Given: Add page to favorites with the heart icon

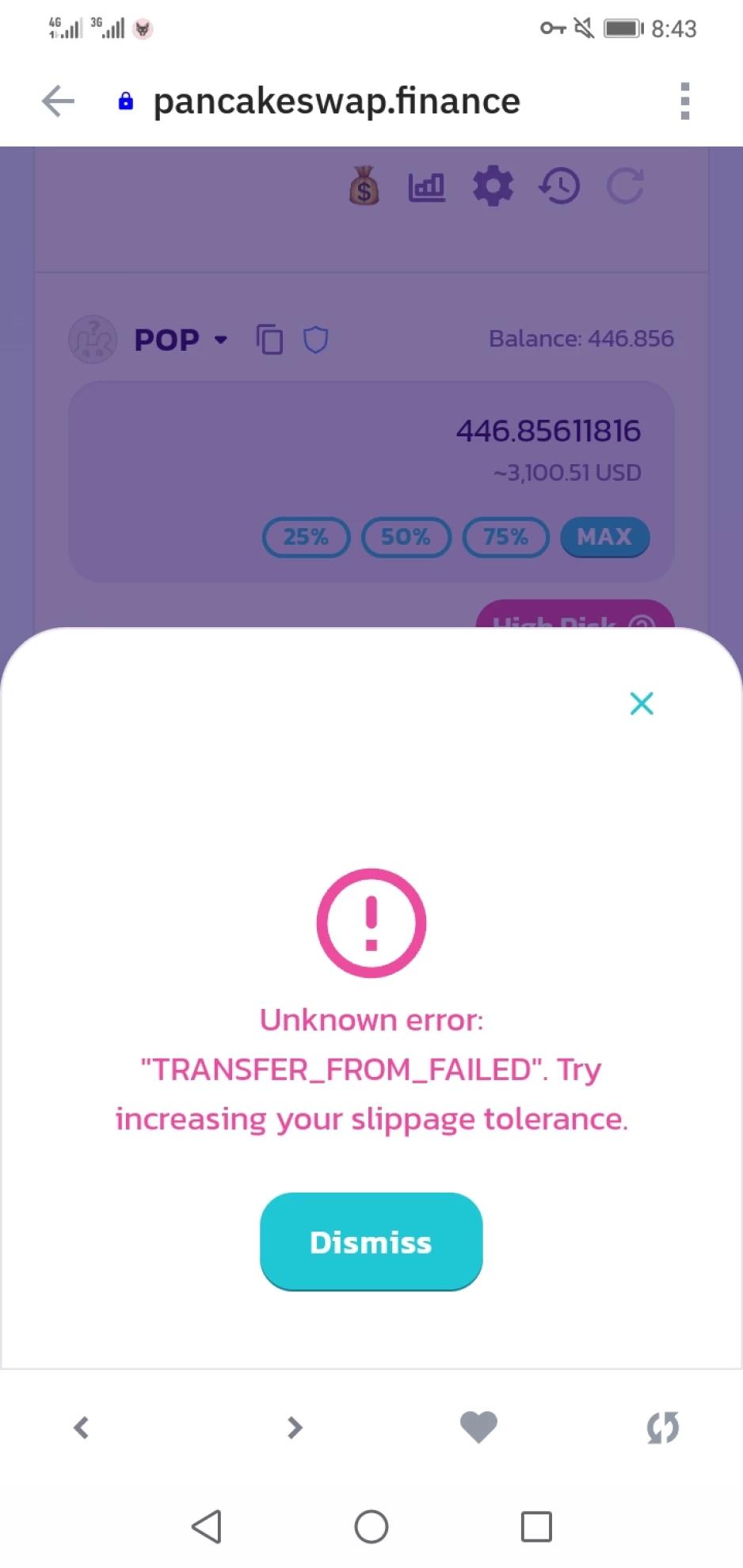Looking at the screenshot, I should [x=478, y=1427].
